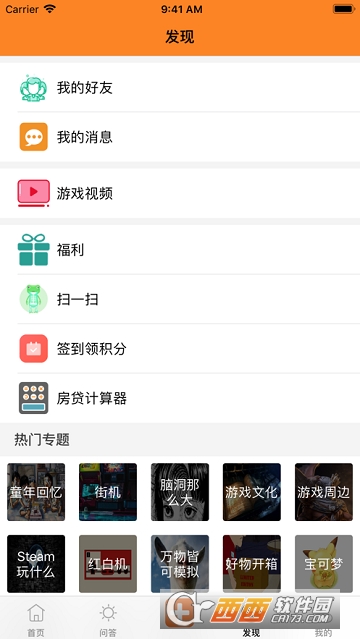Launch 扫一扫 scanner

point(180,299)
